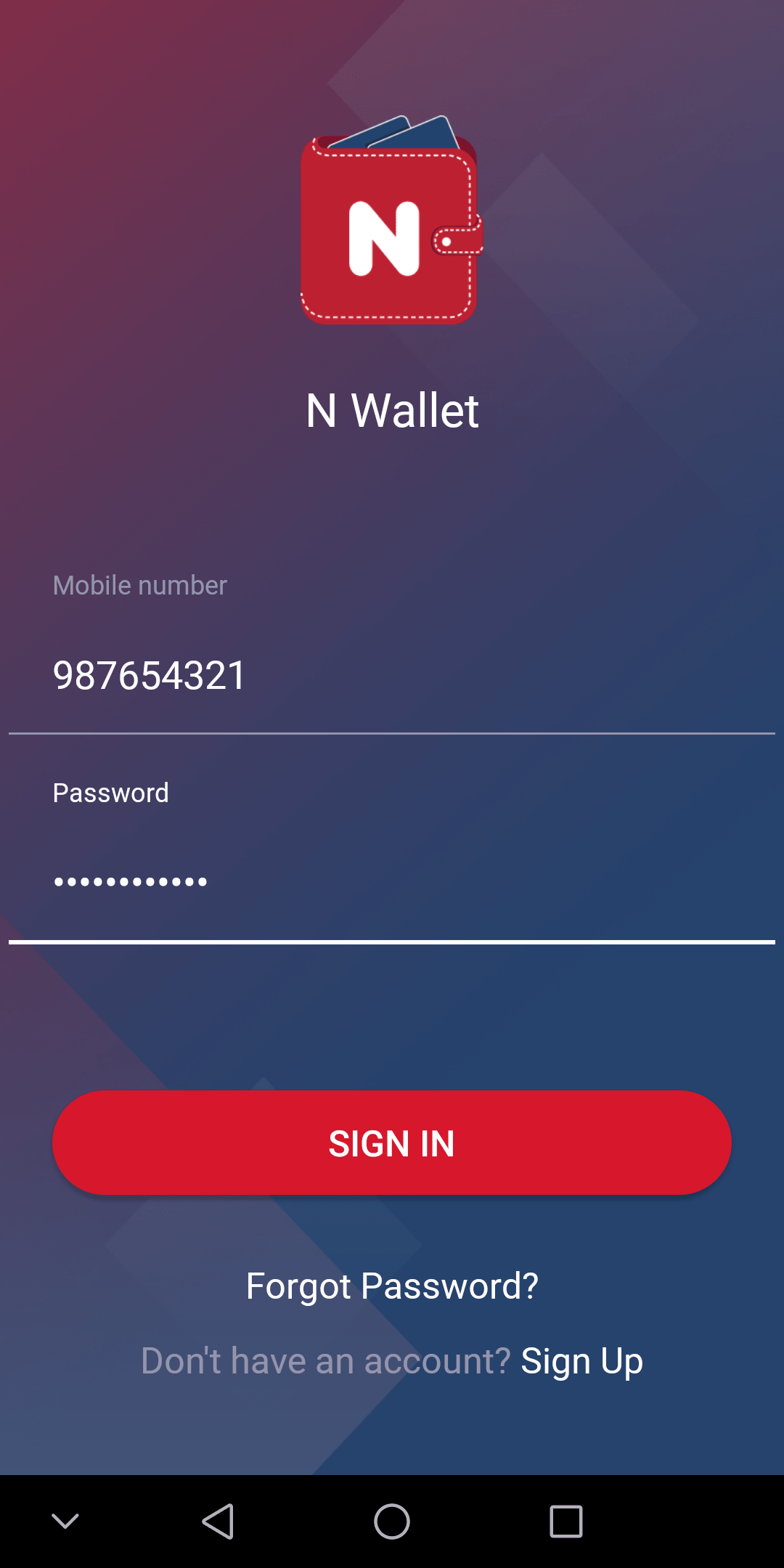Open the recent apps overview

coord(566,1522)
